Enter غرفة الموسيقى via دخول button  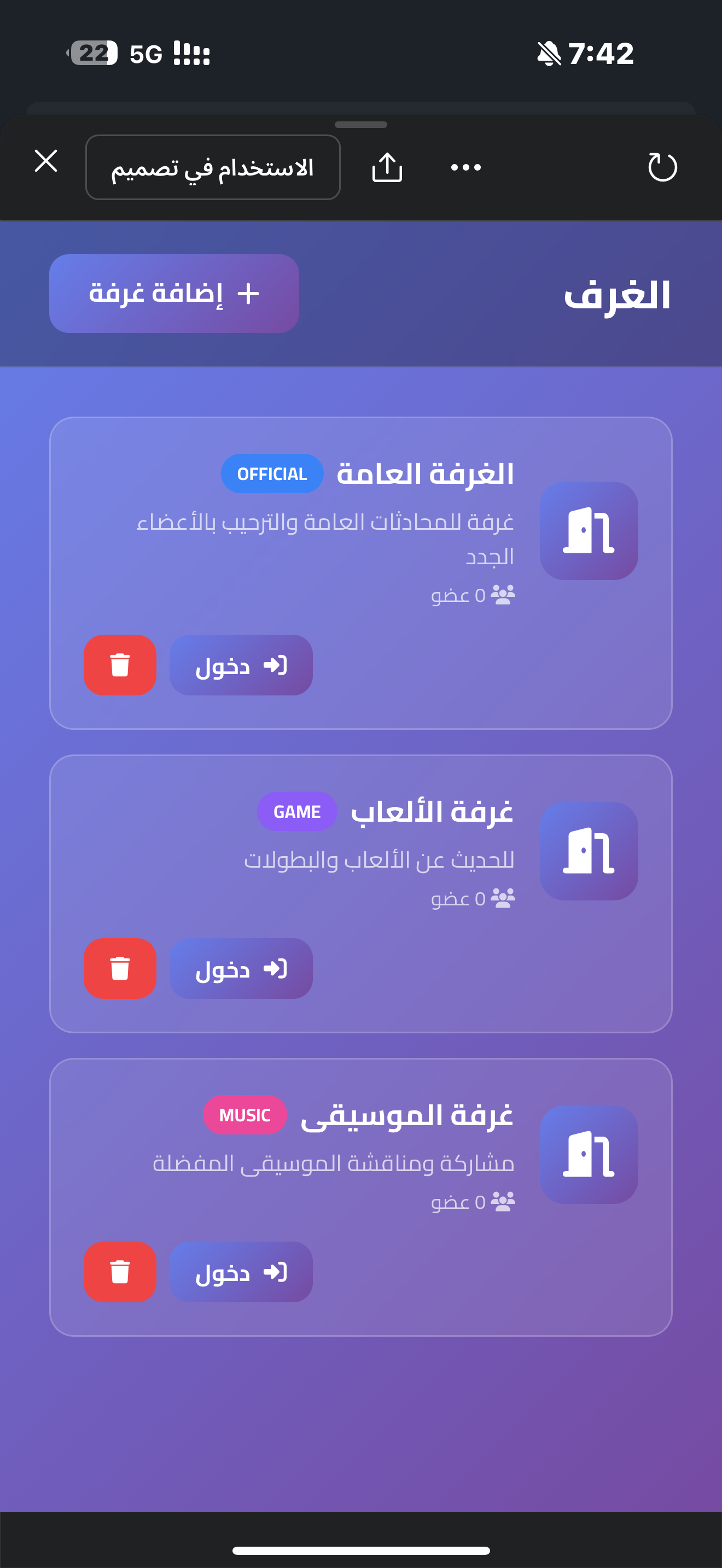241,1272
